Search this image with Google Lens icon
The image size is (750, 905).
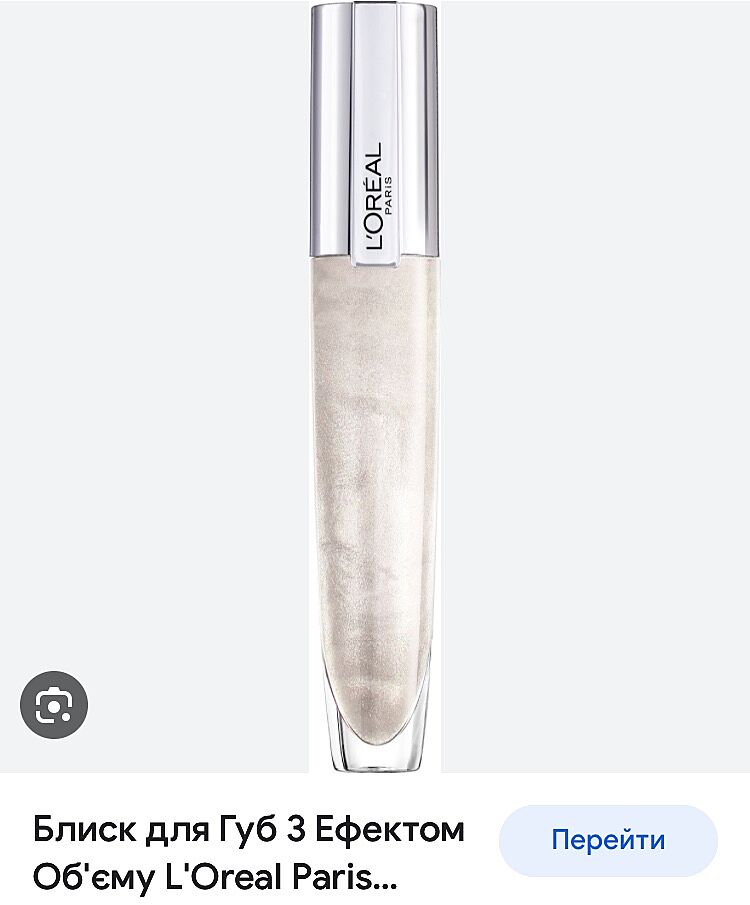(x=54, y=705)
